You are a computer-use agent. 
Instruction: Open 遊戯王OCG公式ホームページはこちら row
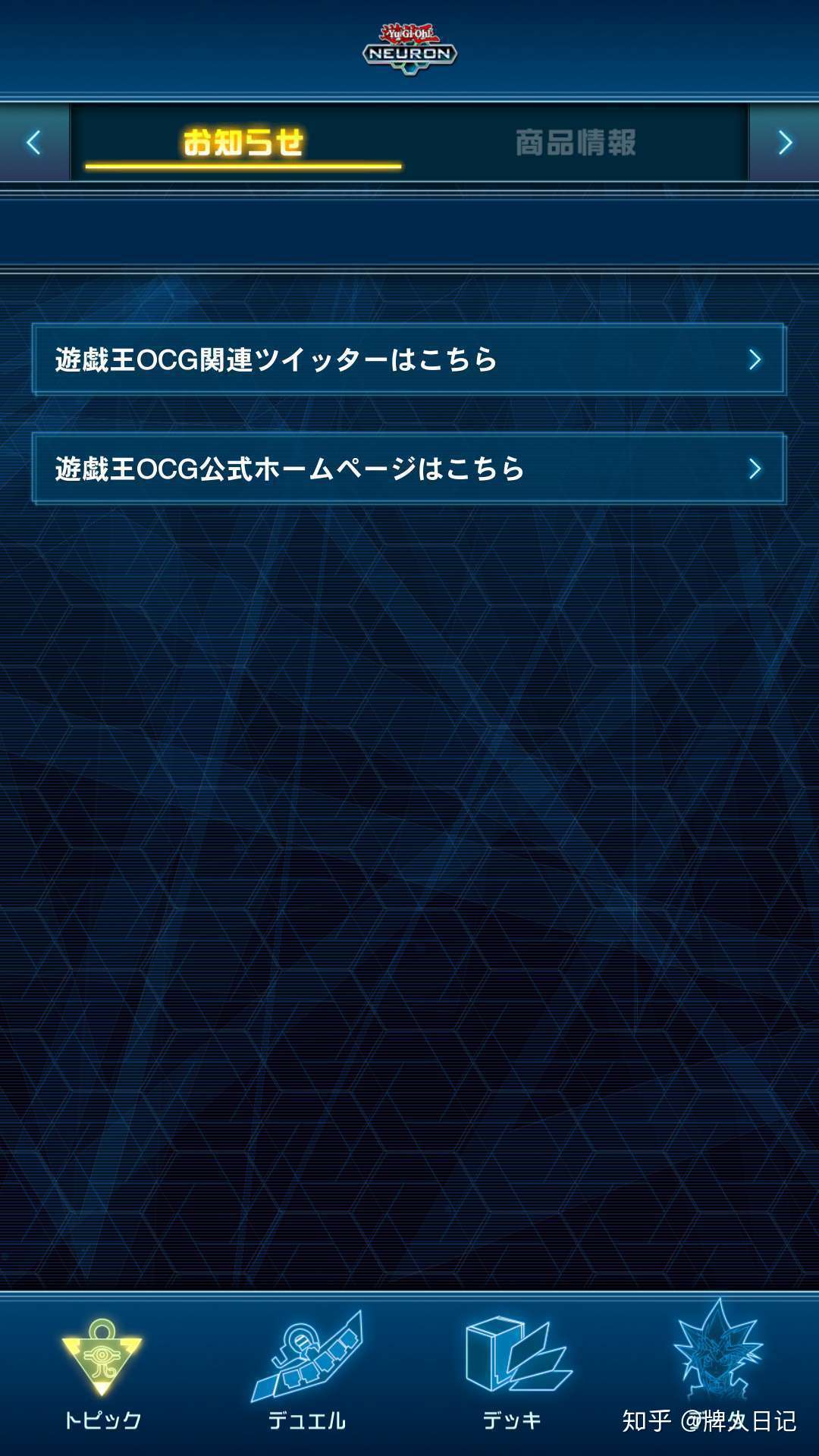tap(409, 469)
